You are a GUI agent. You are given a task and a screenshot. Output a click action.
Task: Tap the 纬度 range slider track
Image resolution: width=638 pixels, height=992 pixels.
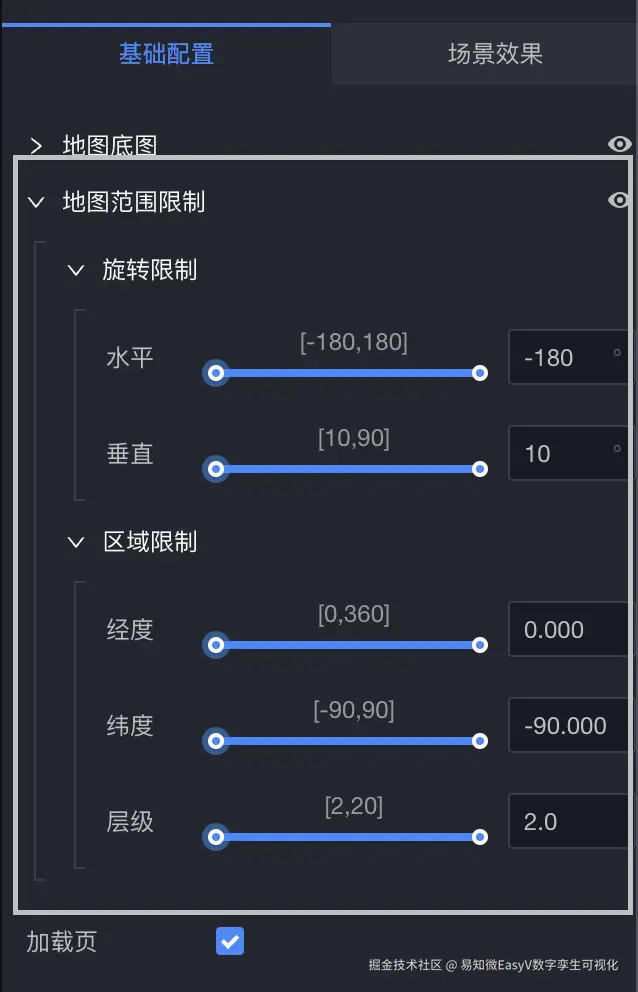tap(347, 741)
